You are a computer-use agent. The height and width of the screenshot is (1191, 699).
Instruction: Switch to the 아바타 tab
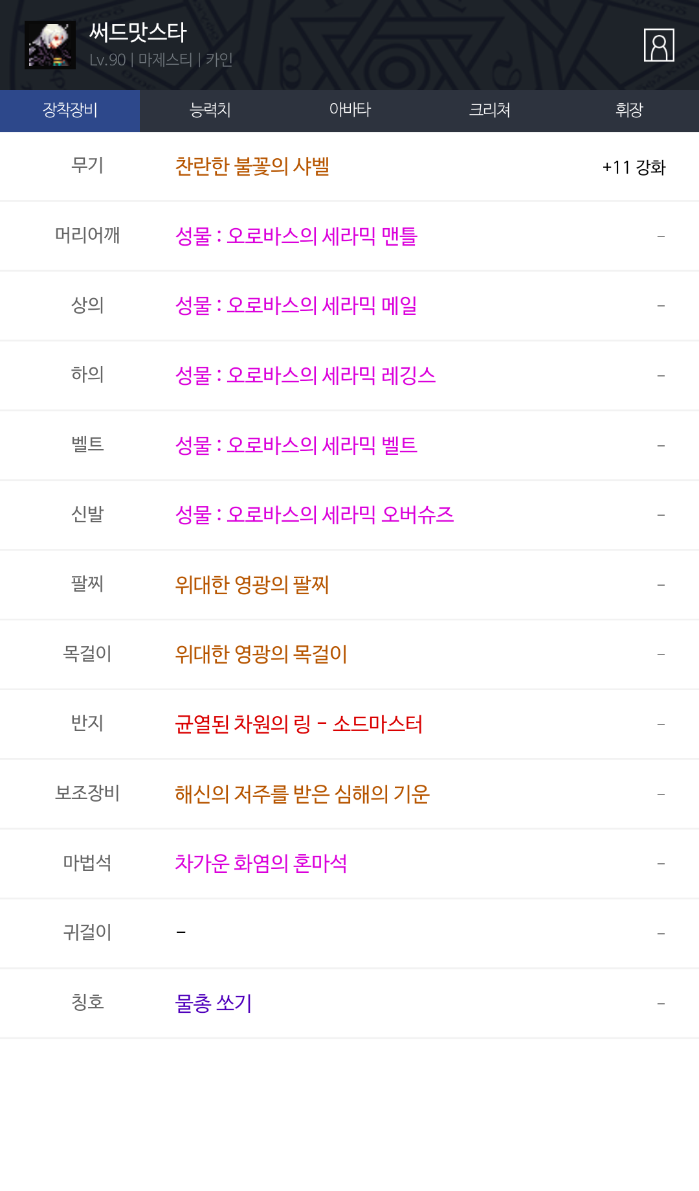pyautogui.click(x=349, y=110)
